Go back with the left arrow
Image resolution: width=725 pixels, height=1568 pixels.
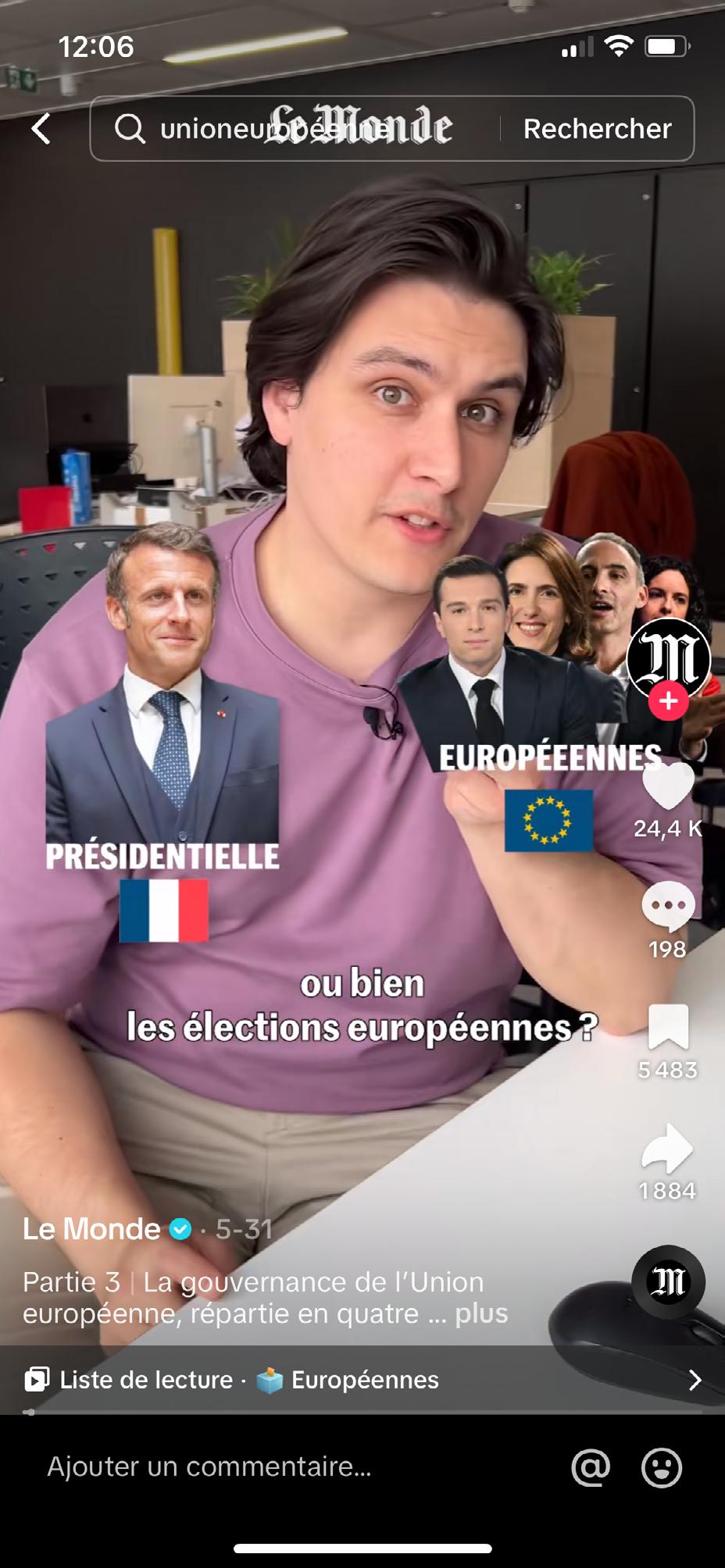point(41,129)
